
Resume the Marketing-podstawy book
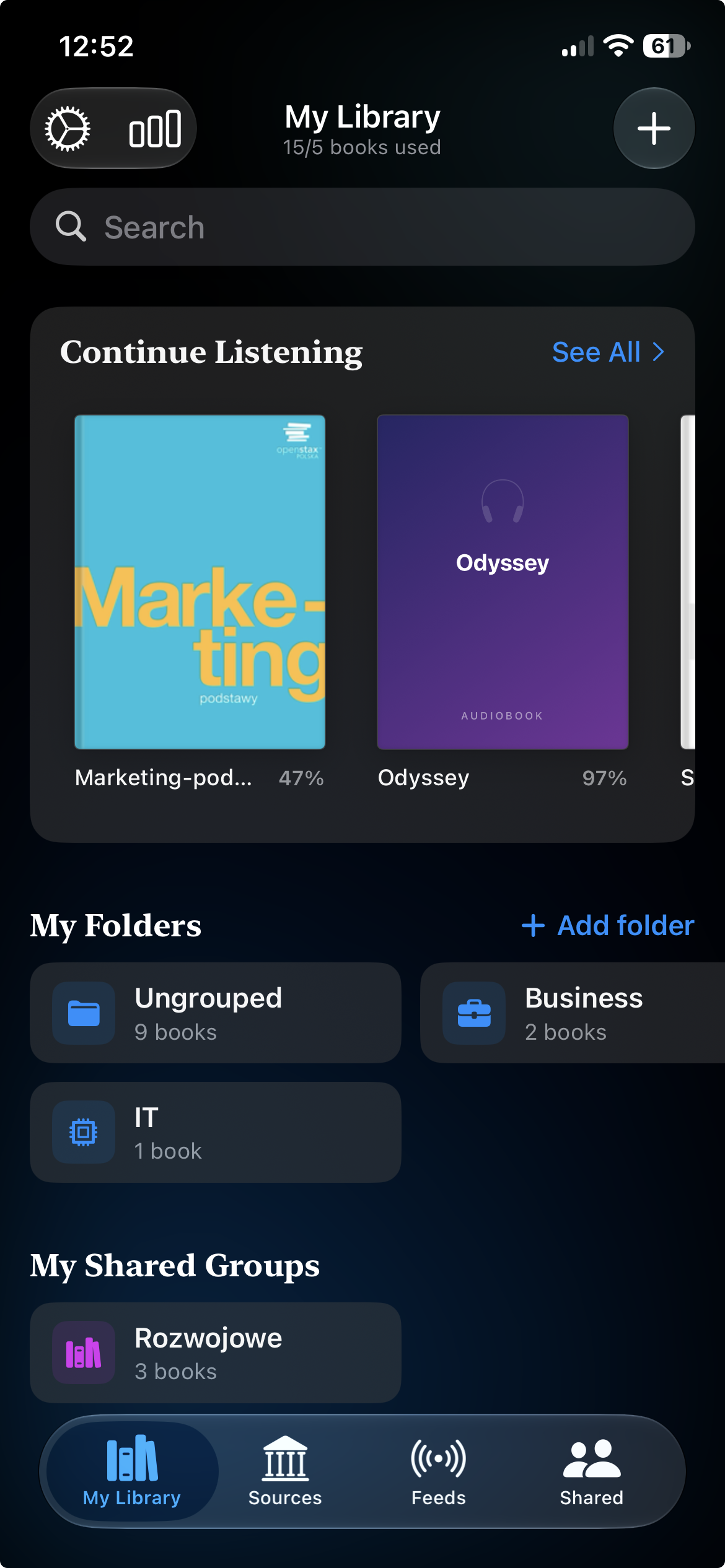tap(200, 582)
